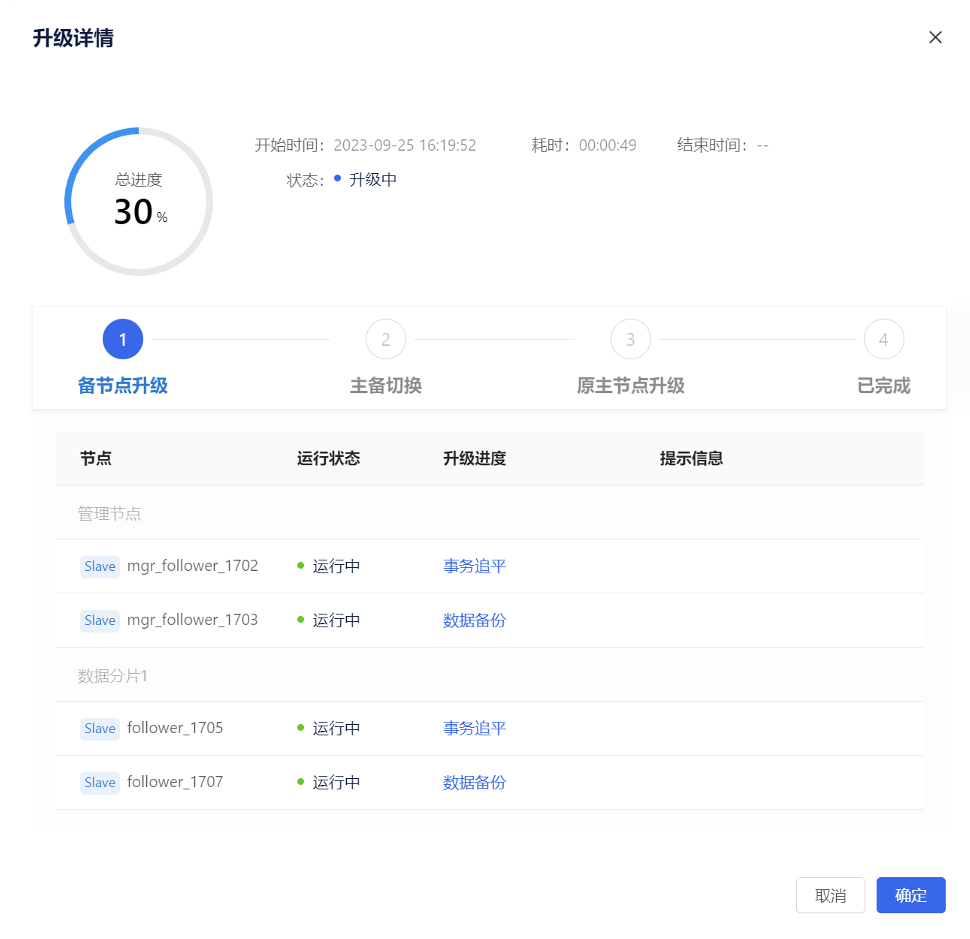Screen dimensions: 970x939
Task: Open 事务追平 link for follower_1705
Action: (474, 728)
